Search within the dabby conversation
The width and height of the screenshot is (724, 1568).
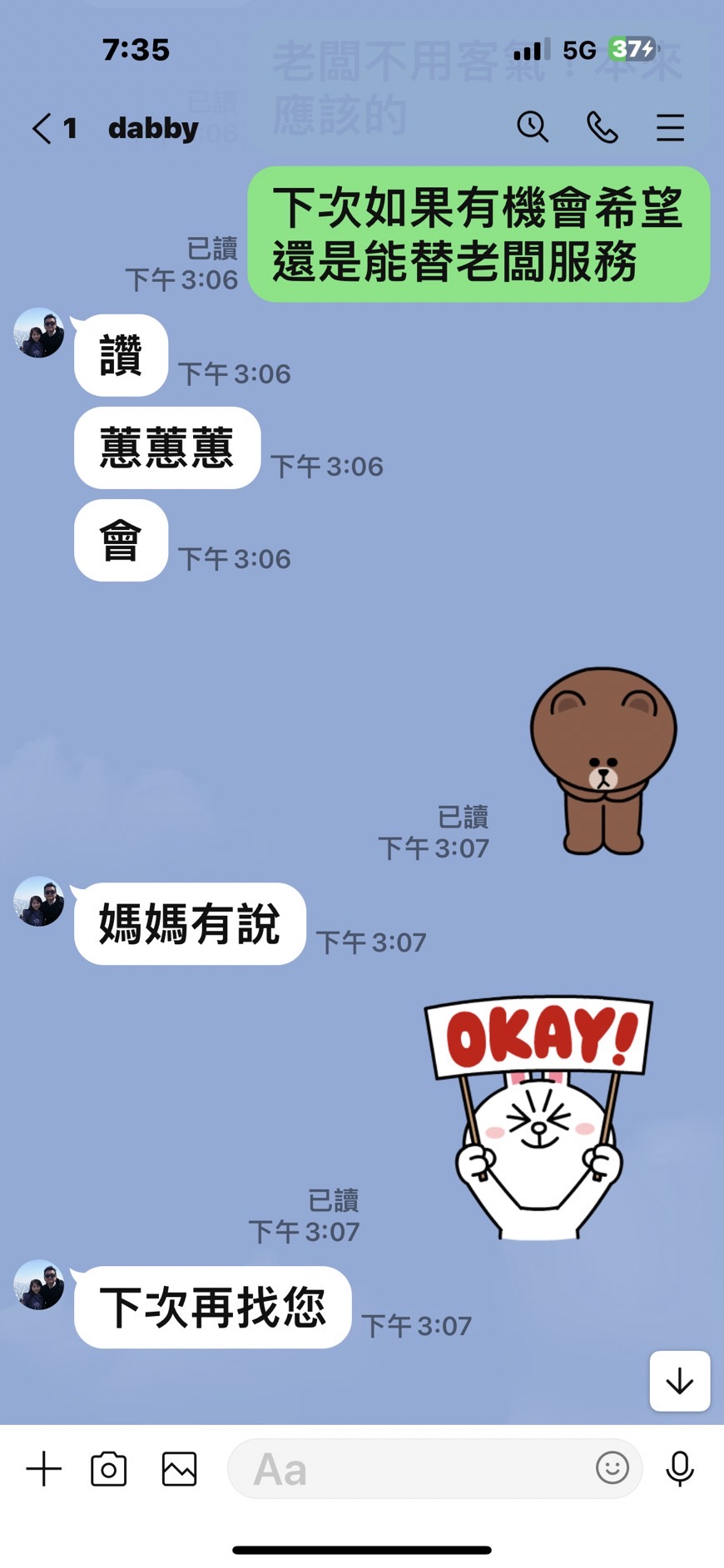pos(533,127)
